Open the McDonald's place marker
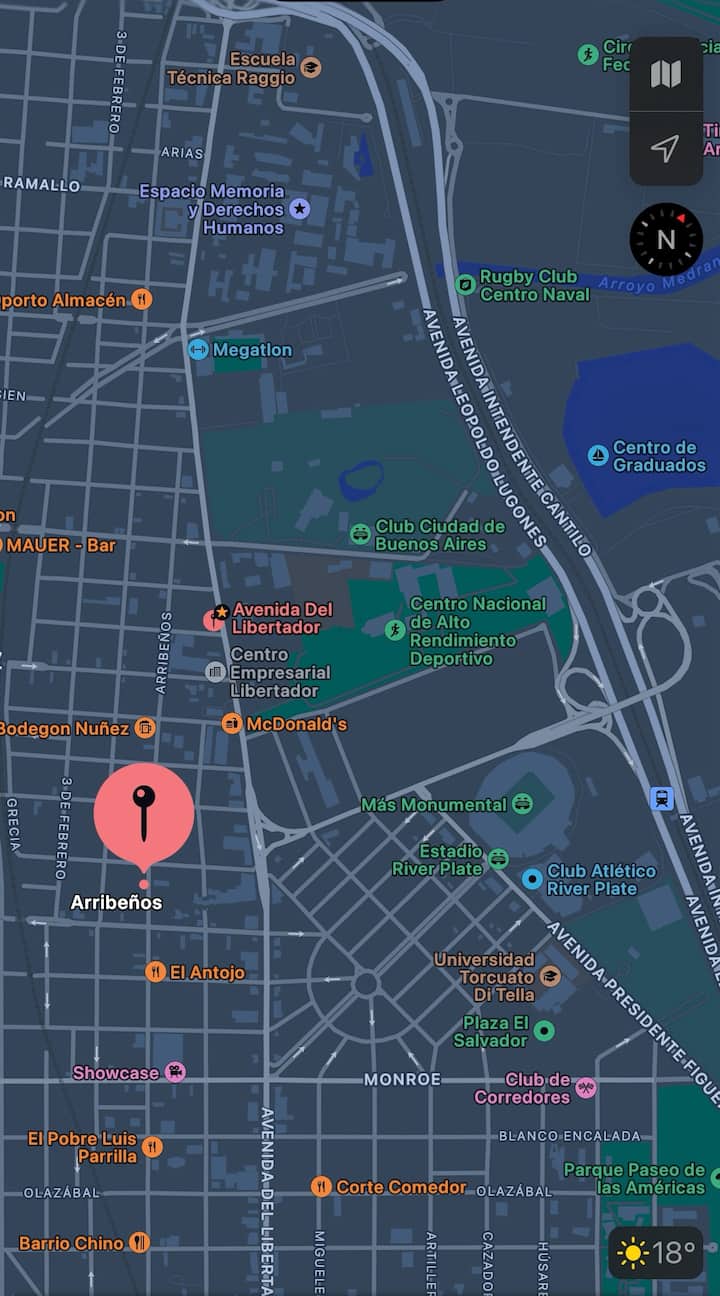The height and width of the screenshot is (1296, 720). click(x=232, y=723)
